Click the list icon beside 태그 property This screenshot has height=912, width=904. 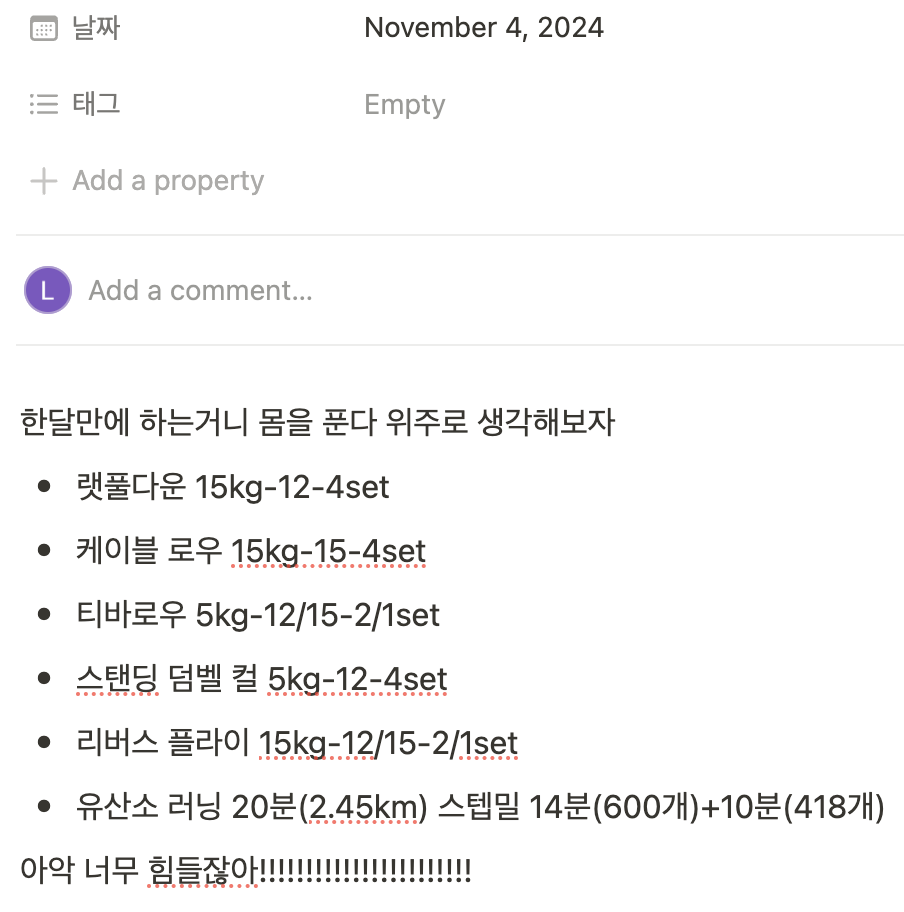pyautogui.click(x=44, y=104)
